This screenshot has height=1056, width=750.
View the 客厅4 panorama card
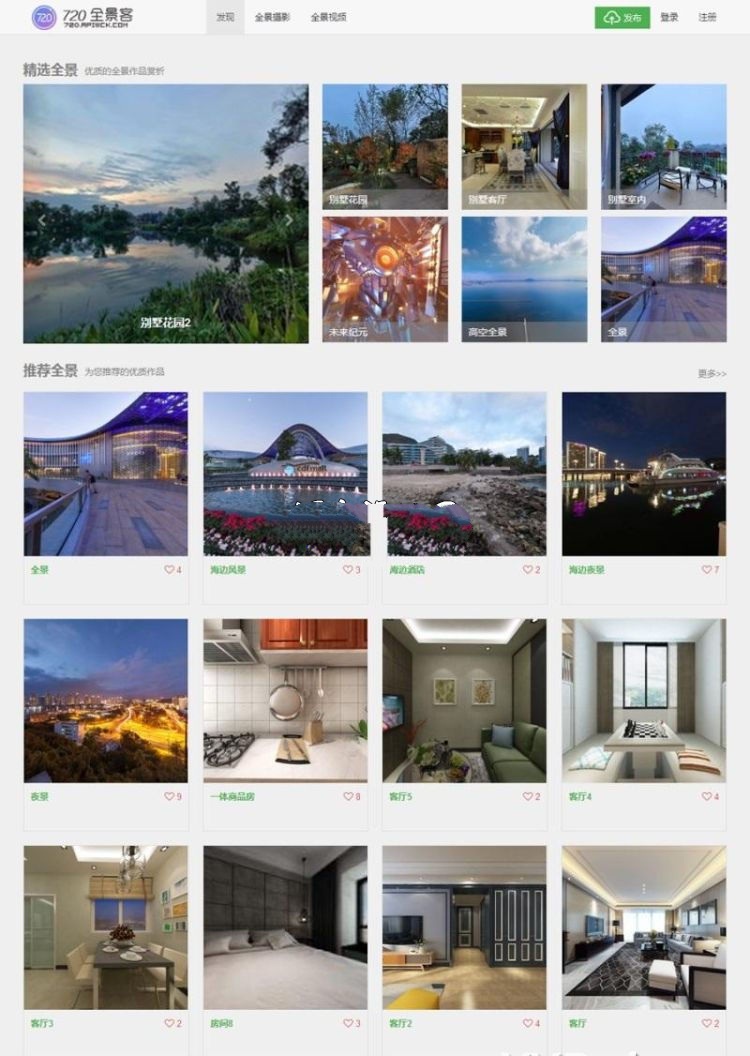(644, 700)
